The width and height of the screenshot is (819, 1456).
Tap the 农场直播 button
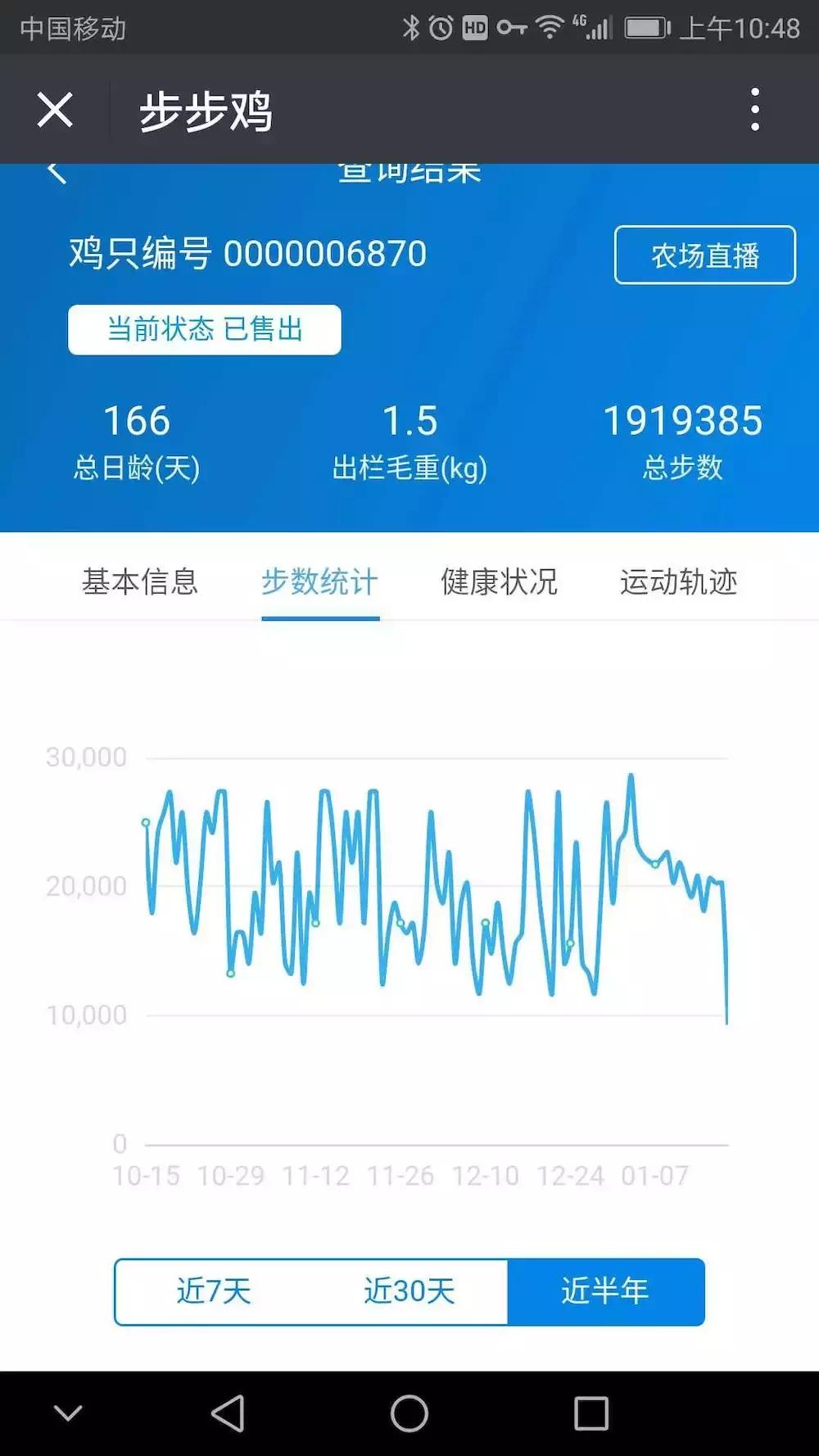pyautogui.click(x=705, y=255)
